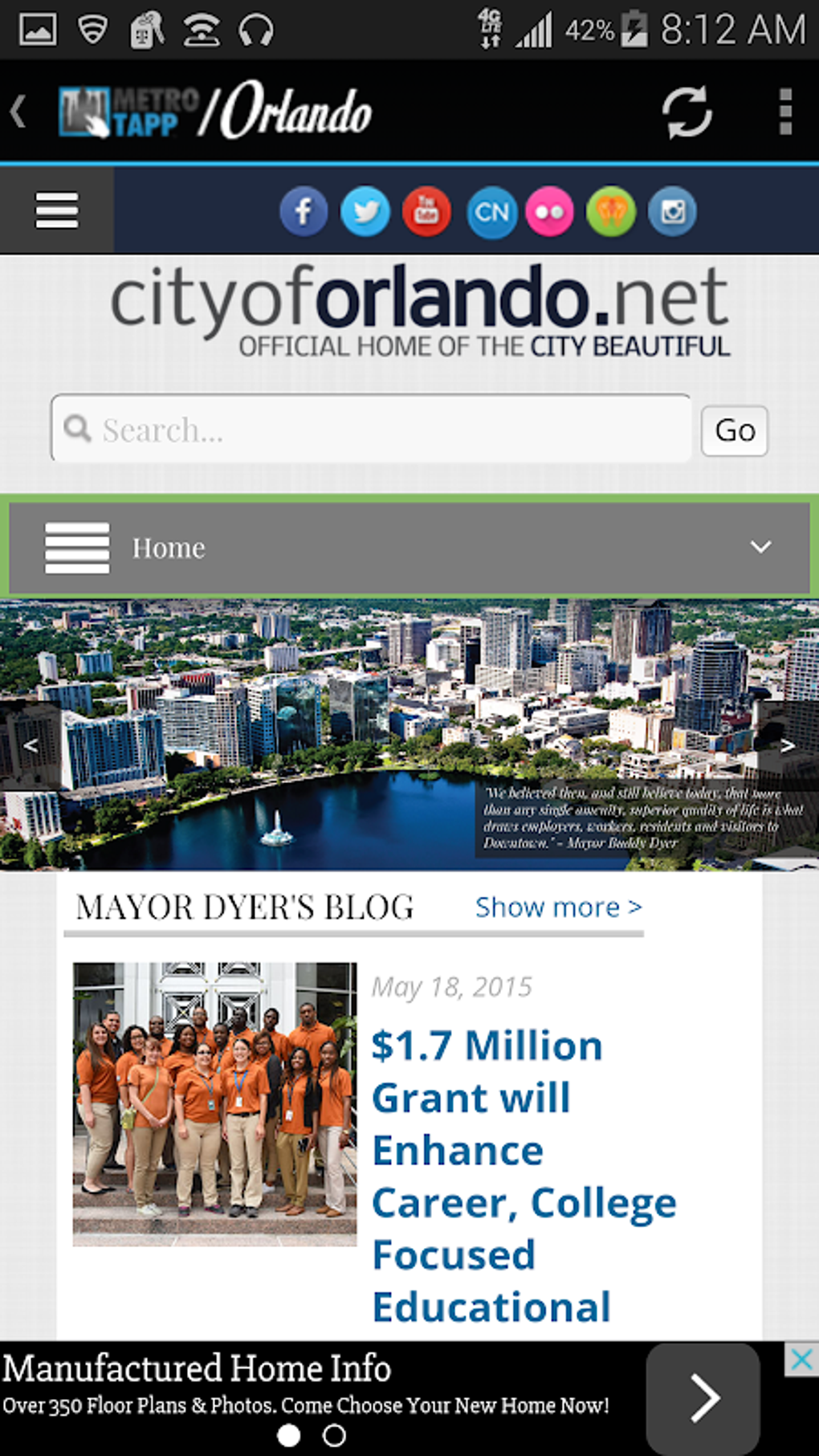Open the Facebook social icon
Image resolution: width=819 pixels, height=1456 pixels.
[304, 212]
